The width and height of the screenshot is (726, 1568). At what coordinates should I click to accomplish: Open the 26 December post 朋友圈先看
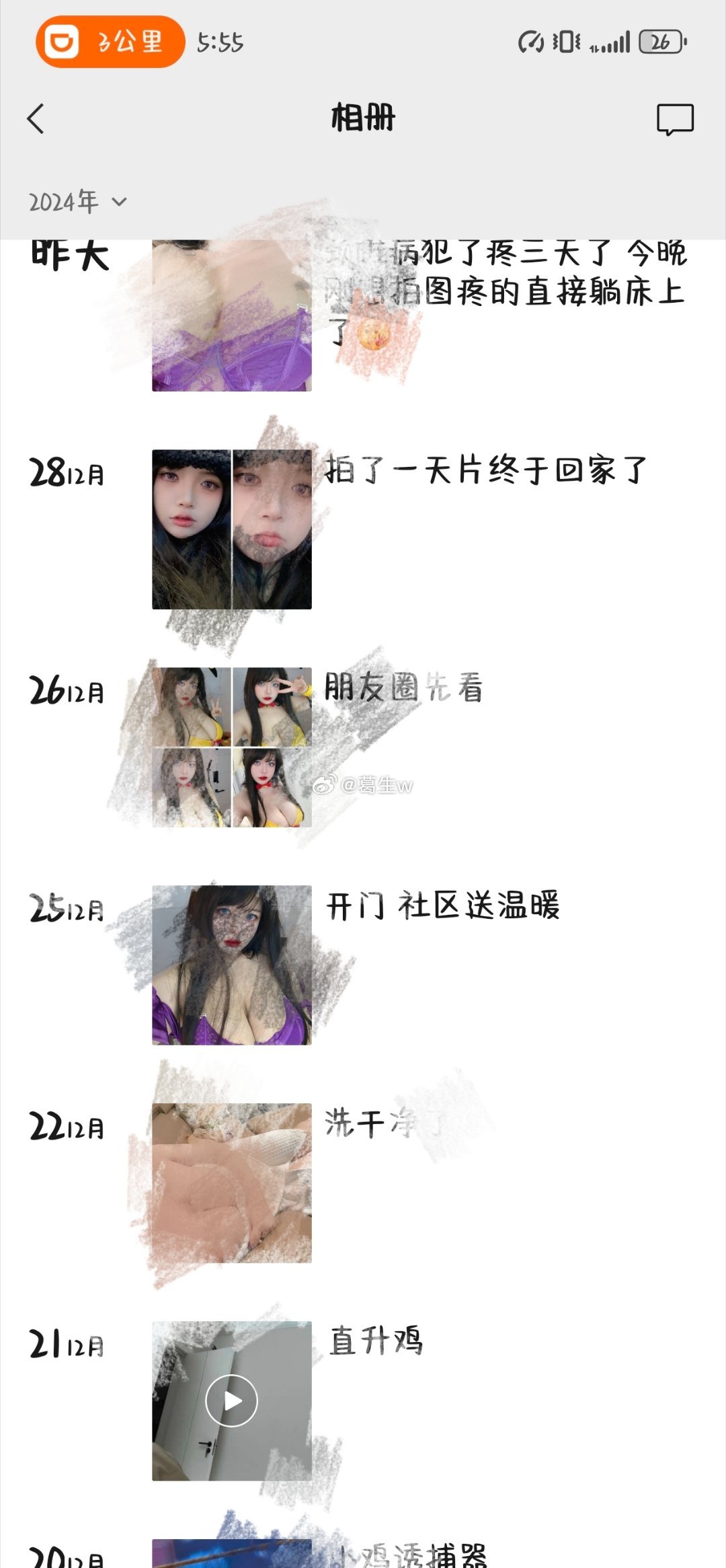[232, 747]
